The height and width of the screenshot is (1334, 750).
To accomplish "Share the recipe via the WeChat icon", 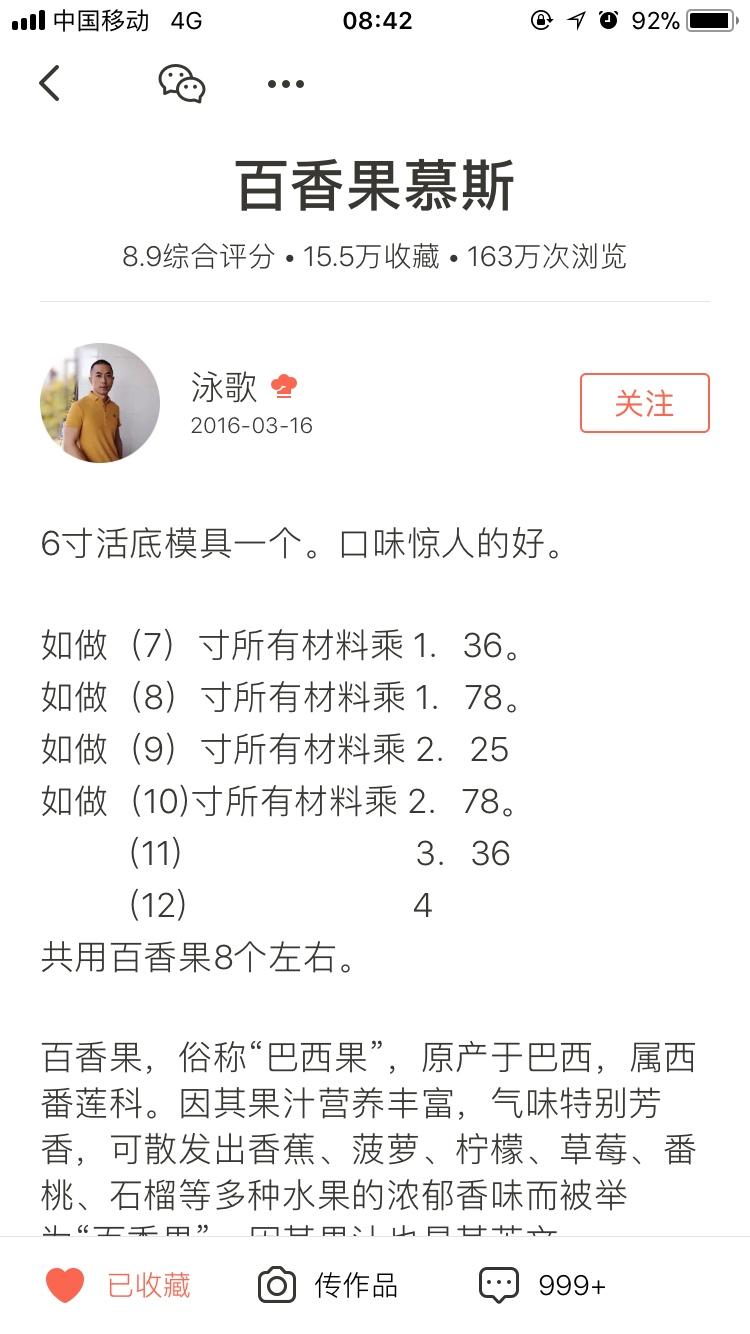I will (182, 84).
